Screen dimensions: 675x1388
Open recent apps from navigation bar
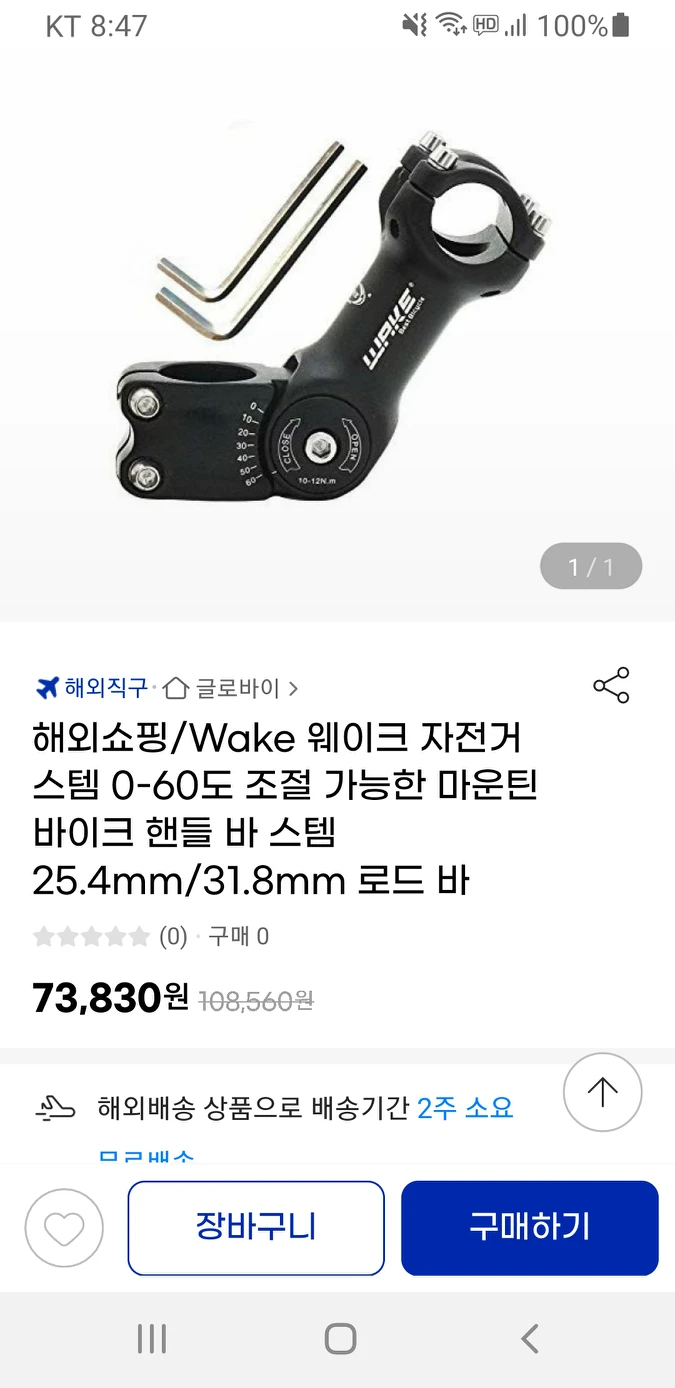point(152,1338)
